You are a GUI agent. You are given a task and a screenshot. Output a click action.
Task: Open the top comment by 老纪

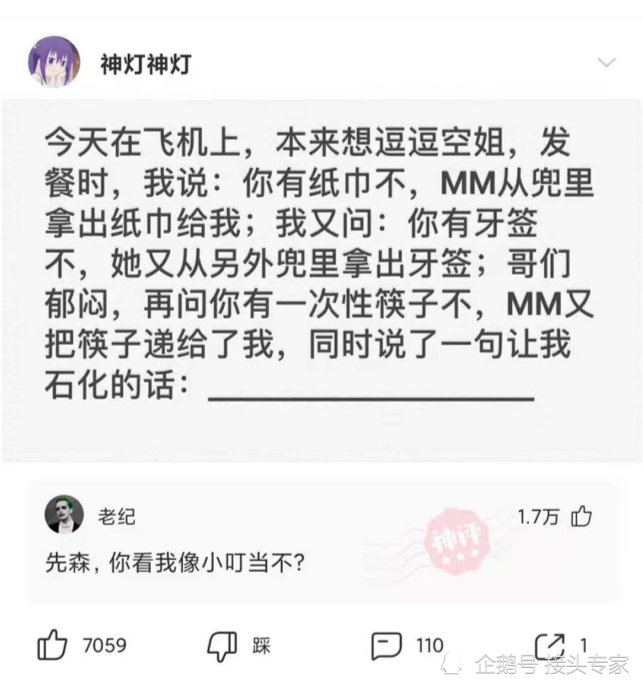(324, 542)
